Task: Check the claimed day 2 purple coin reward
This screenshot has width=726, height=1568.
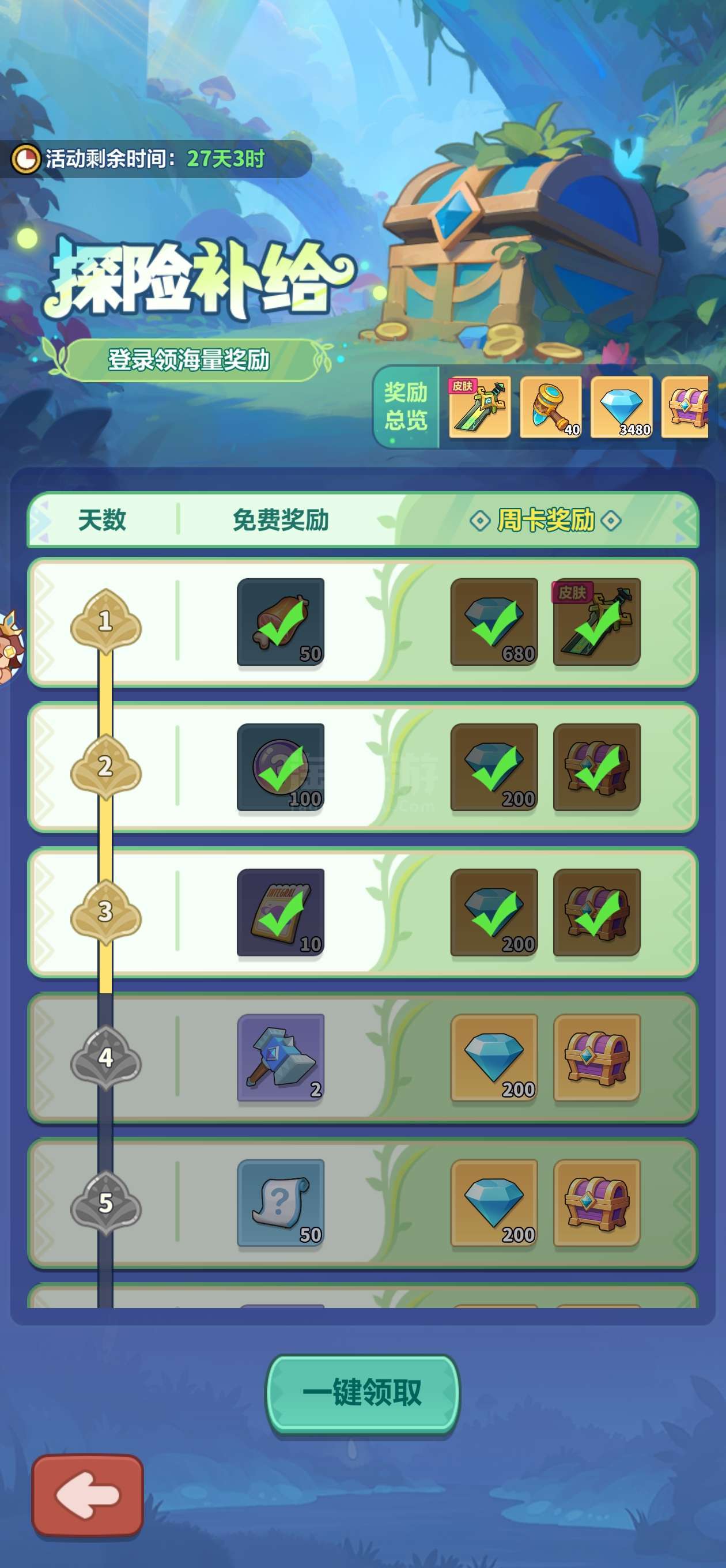Action: tap(281, 767)
